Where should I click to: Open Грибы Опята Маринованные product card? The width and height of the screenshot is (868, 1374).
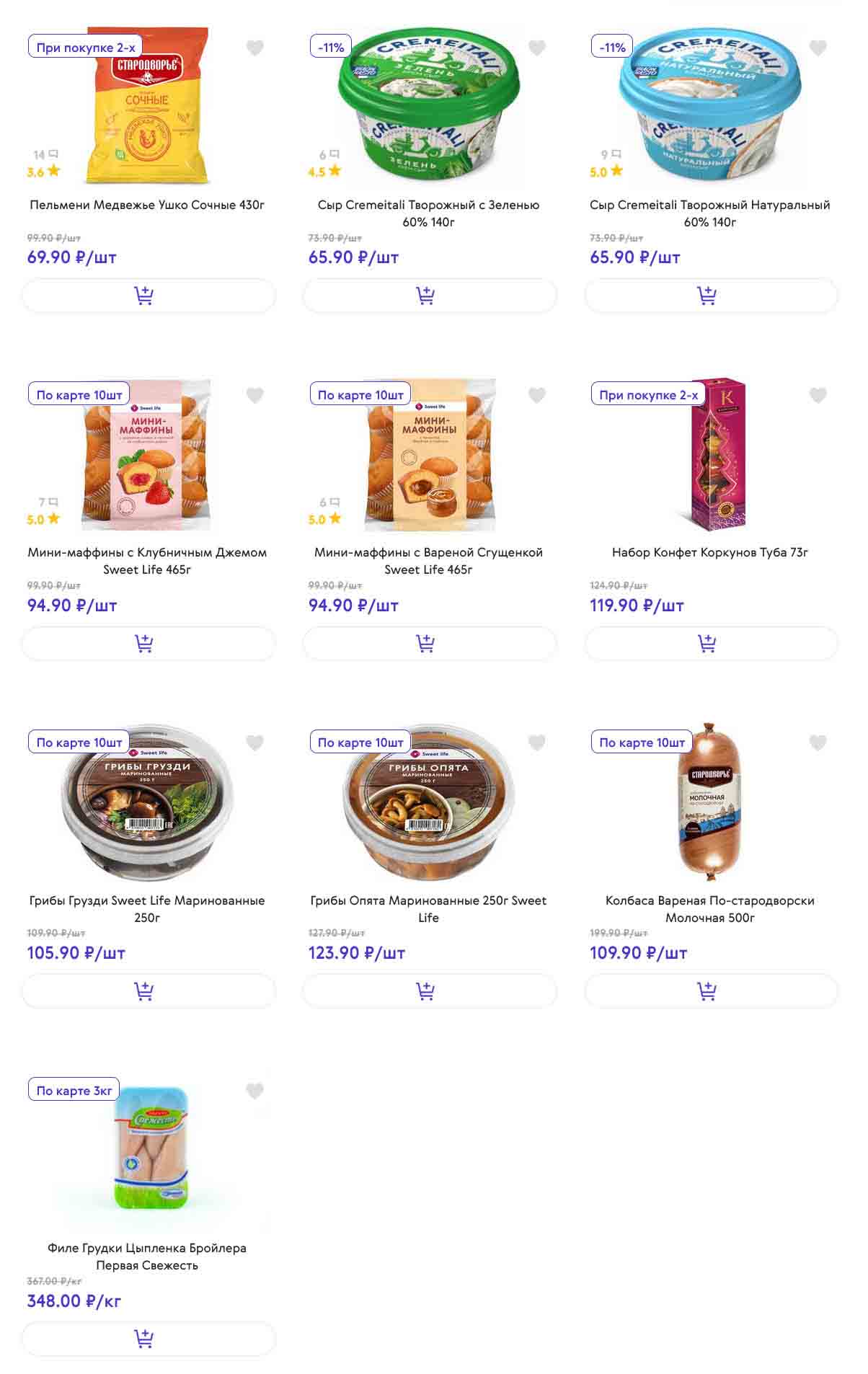428,908
